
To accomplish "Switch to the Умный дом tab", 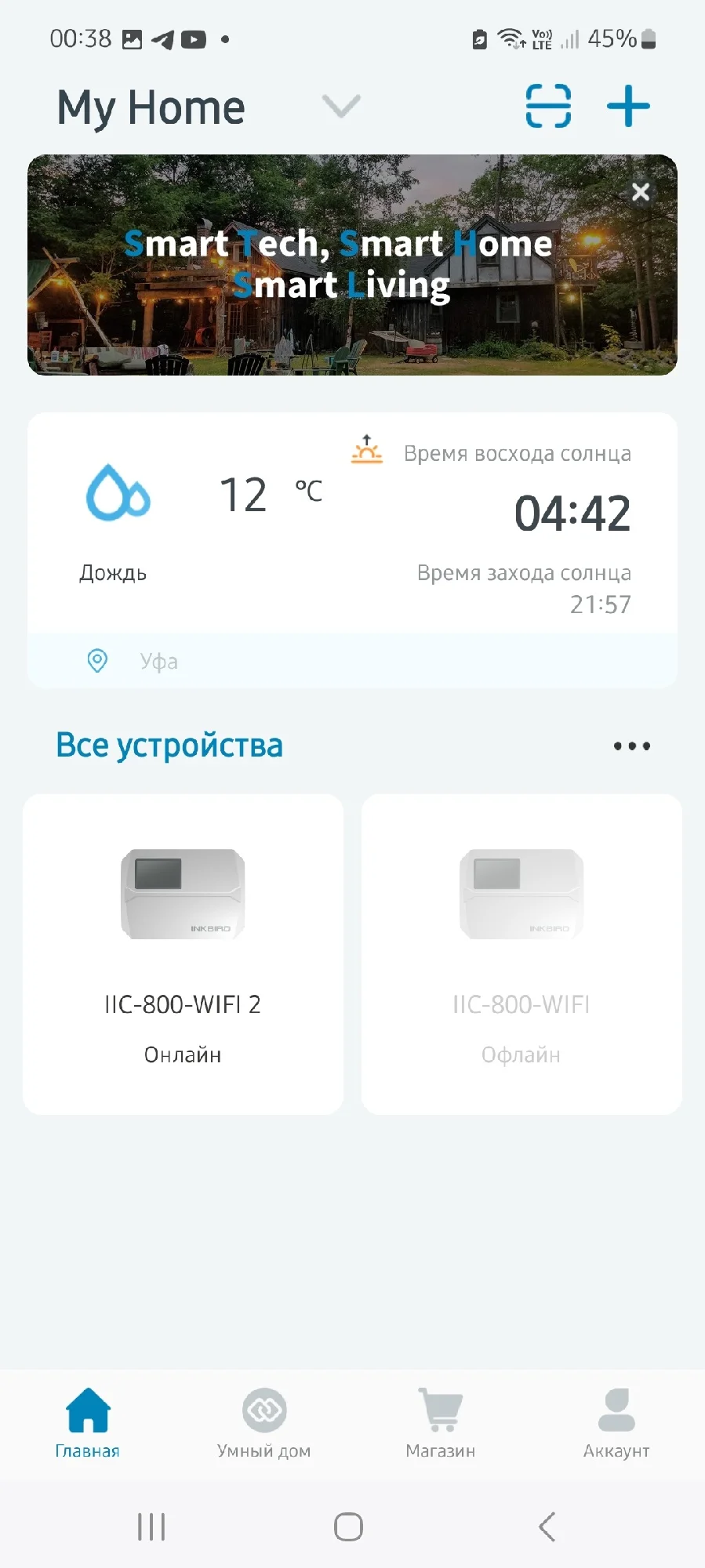I will tap(264, 1423).
